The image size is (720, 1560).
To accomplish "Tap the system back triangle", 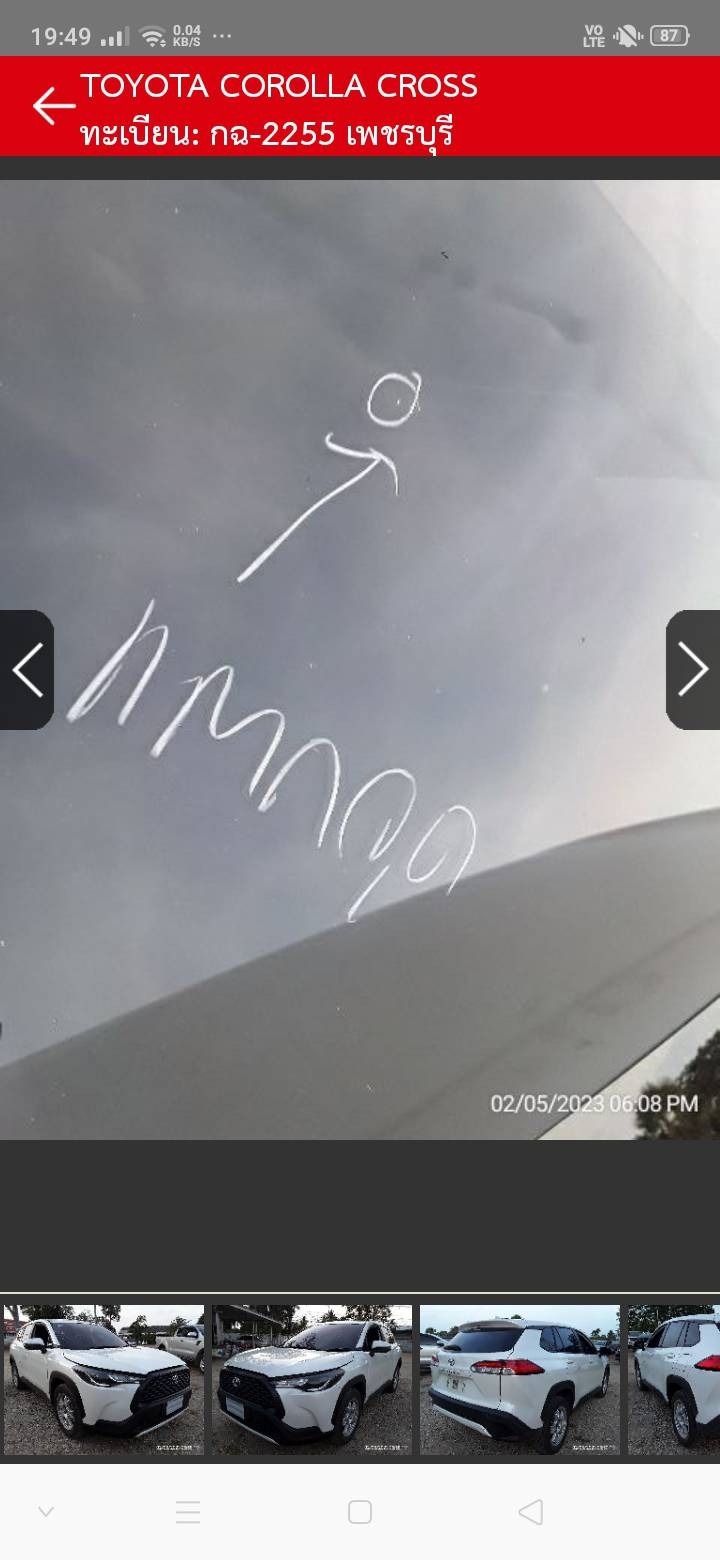I will click(x=531, y=1512).
